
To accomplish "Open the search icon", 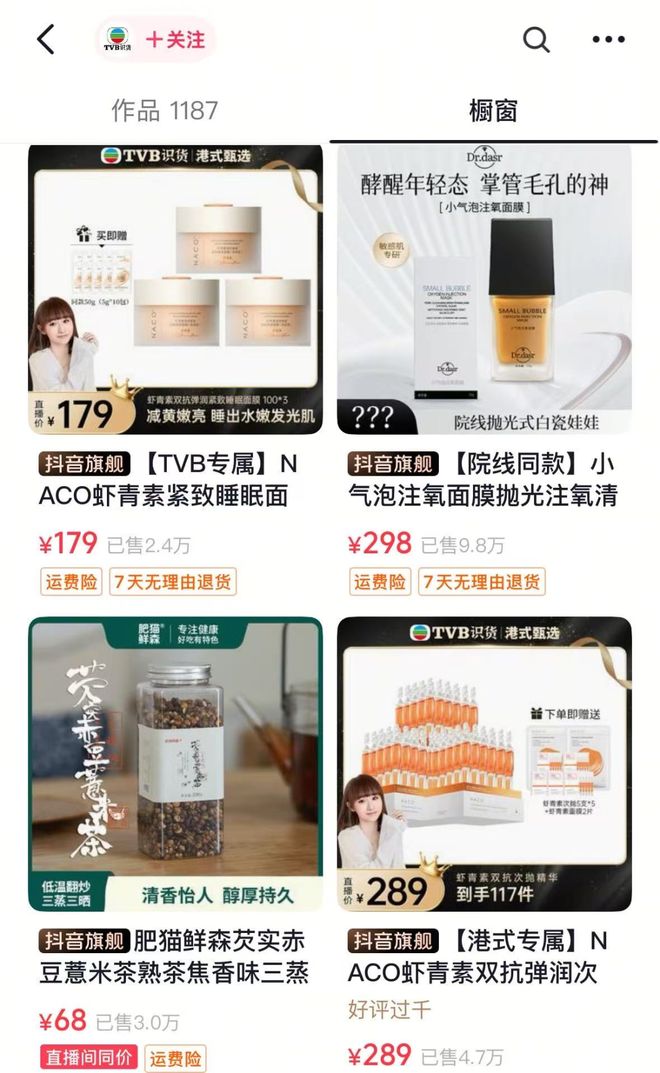I will [536, 40].
